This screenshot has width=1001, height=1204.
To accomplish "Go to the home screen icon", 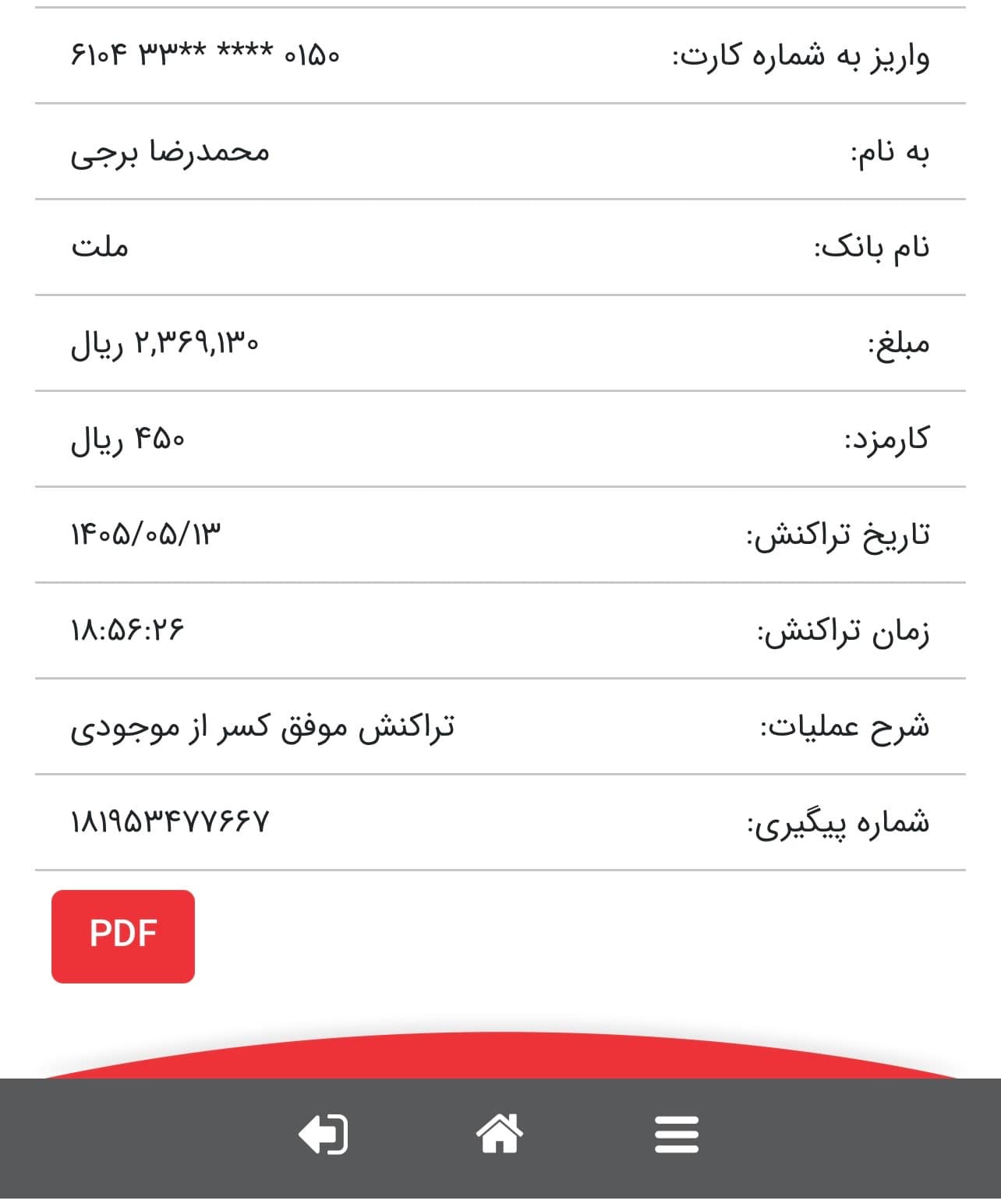I will pos(499,1133).
